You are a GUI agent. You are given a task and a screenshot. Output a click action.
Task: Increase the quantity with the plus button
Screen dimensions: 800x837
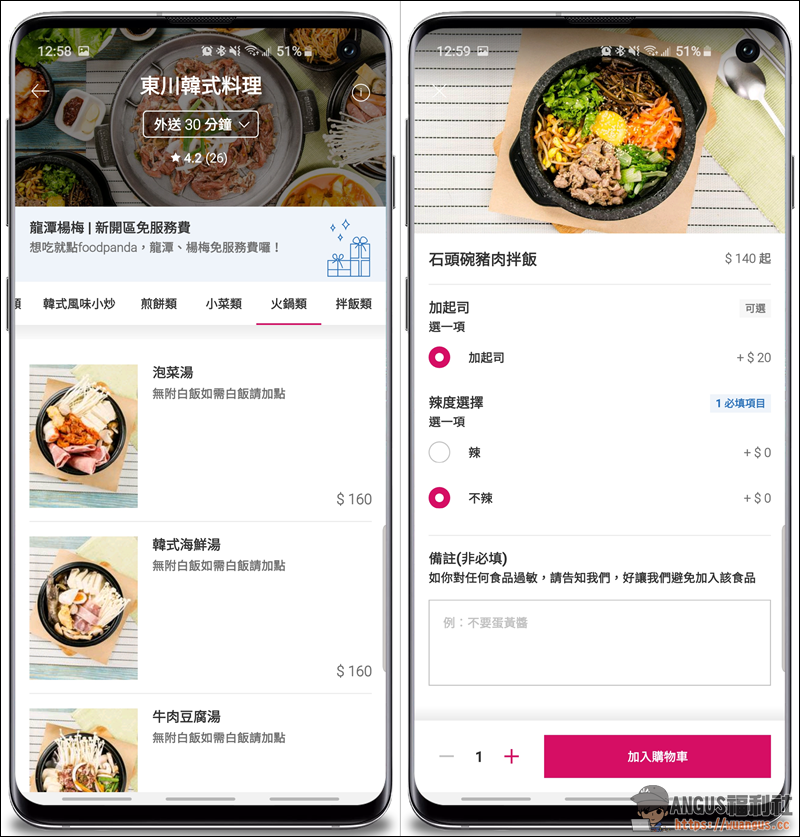512,757
